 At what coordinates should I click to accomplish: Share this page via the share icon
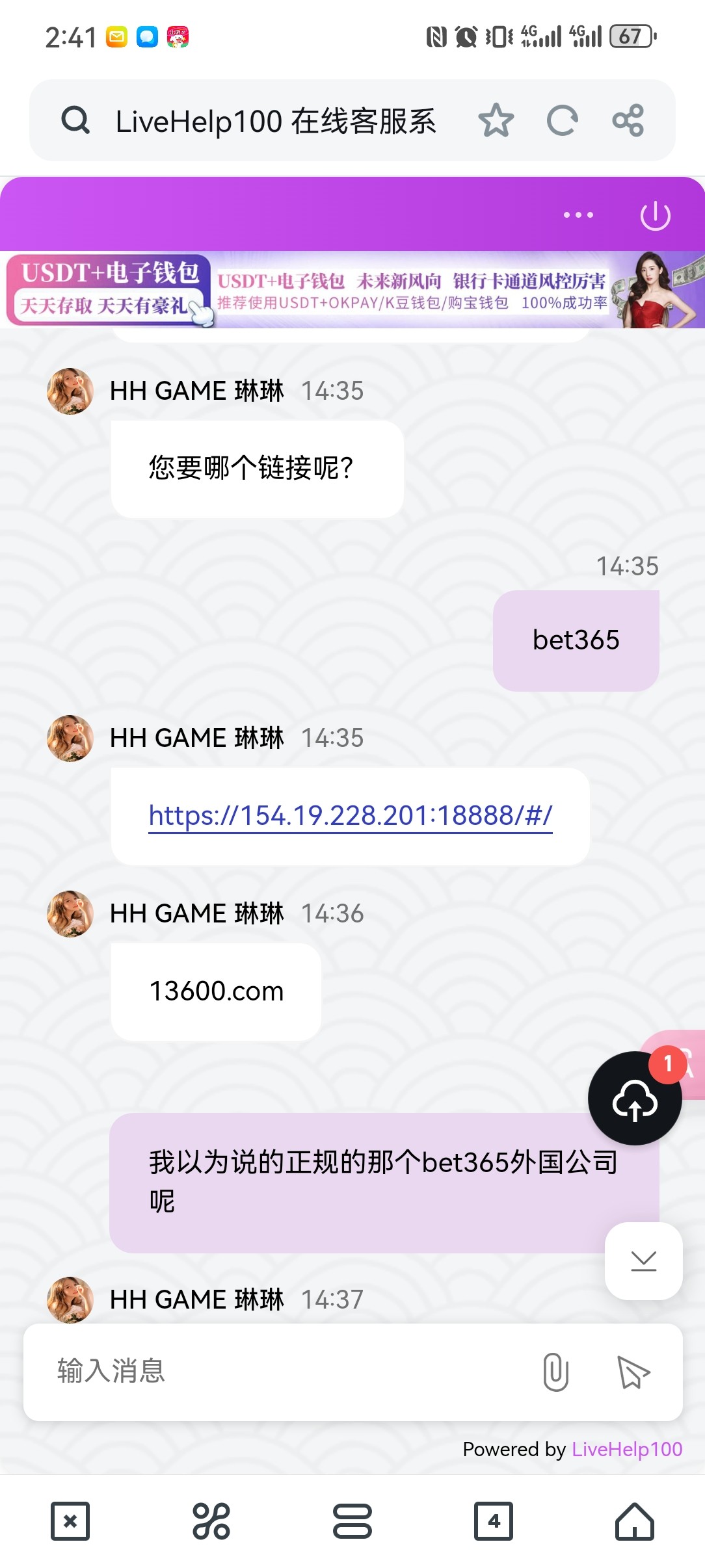tap(628, 121)
